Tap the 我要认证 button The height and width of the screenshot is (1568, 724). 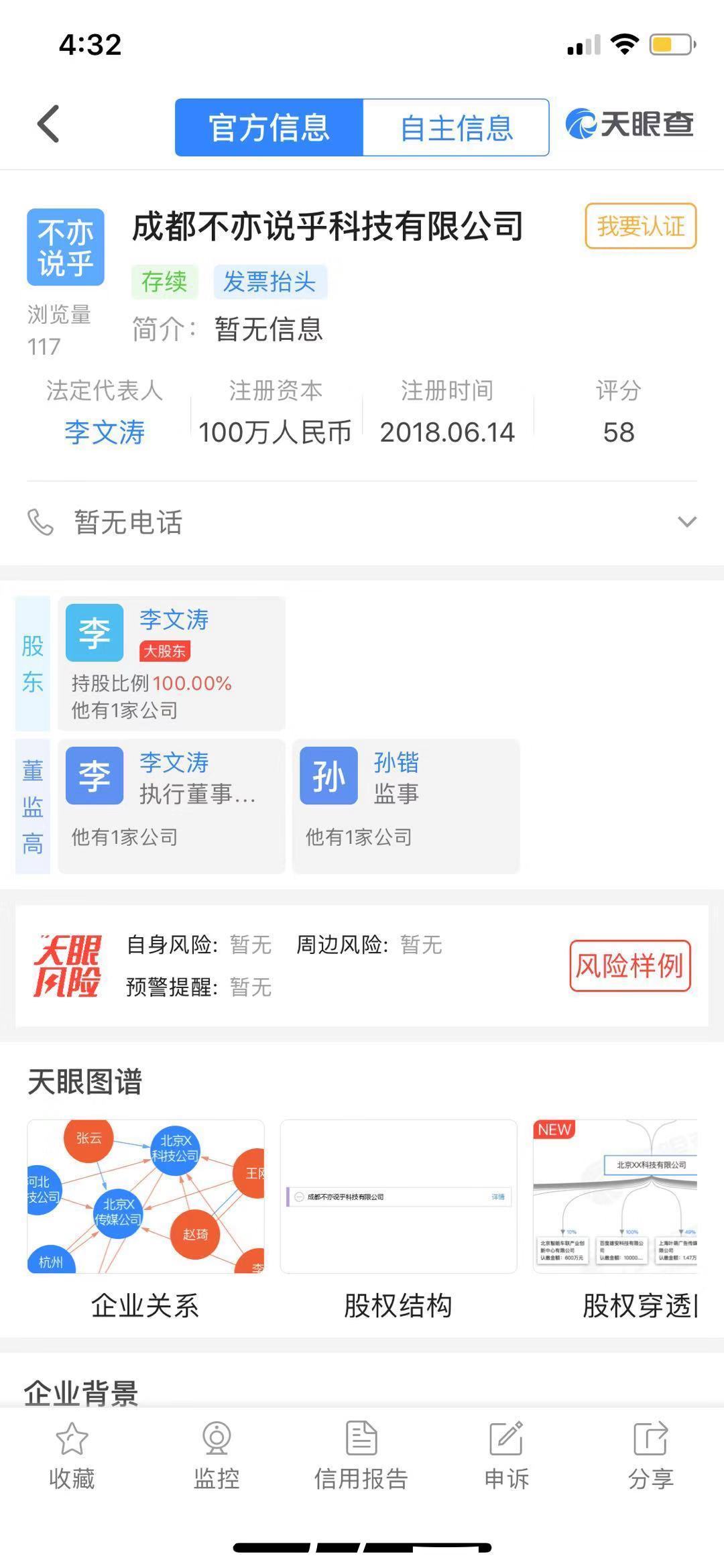pos(640,227)
